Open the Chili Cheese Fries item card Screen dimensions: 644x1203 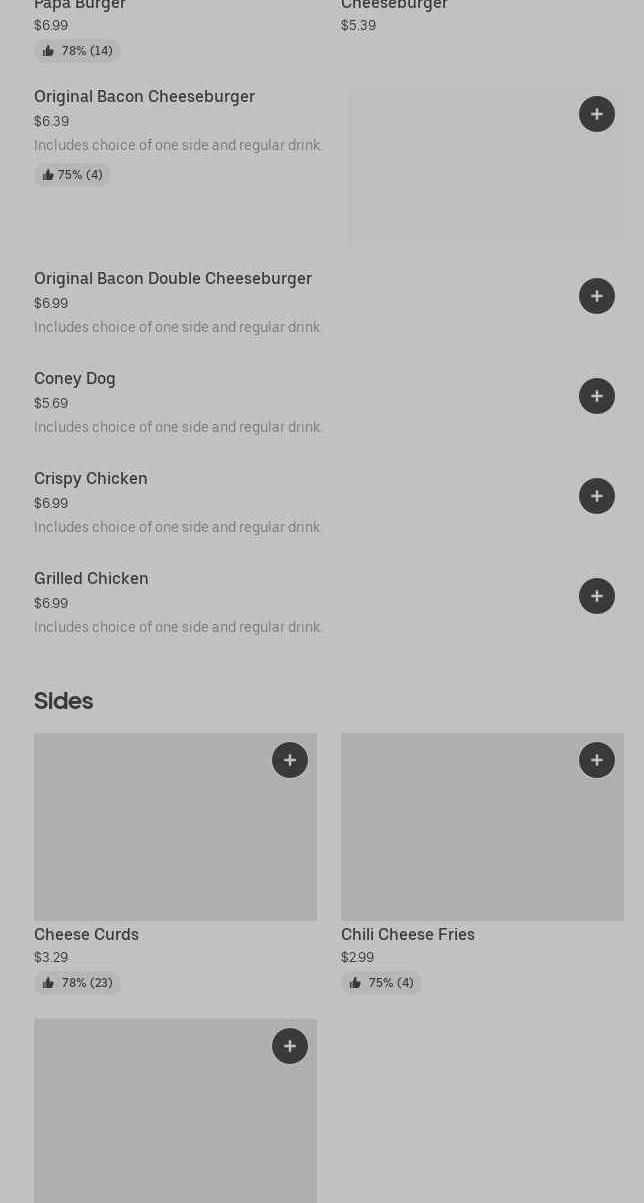pyautogui.click(x=482, y=865)
